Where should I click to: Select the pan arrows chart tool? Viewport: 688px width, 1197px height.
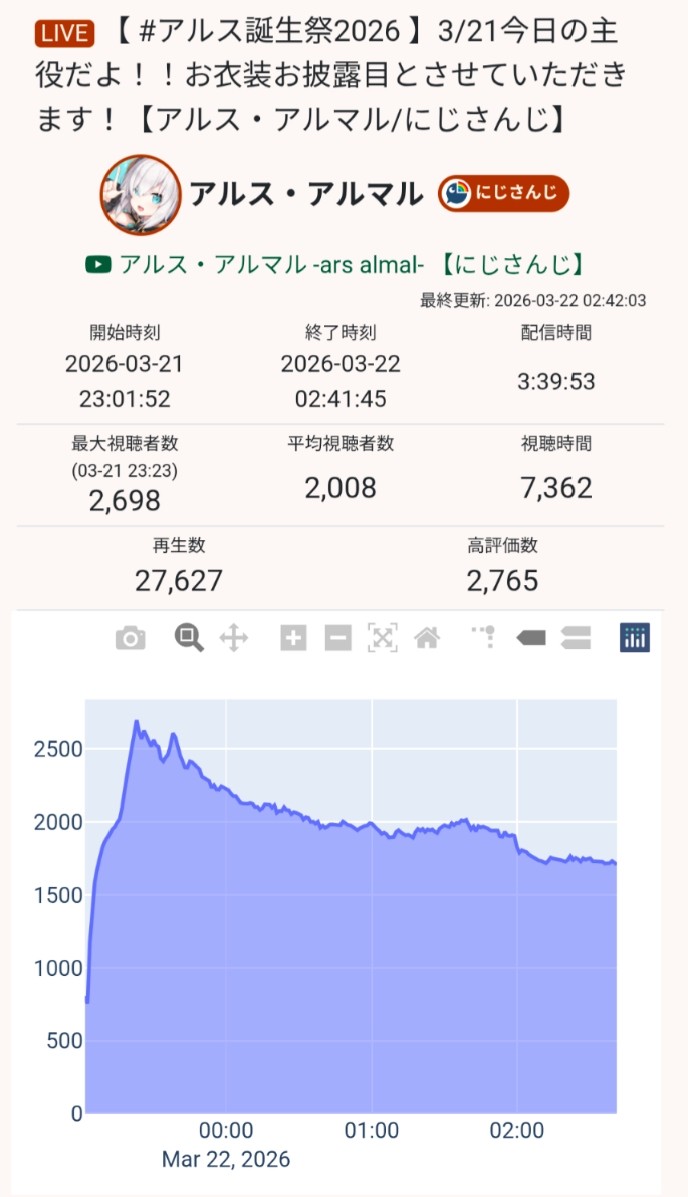pos(233,638)
